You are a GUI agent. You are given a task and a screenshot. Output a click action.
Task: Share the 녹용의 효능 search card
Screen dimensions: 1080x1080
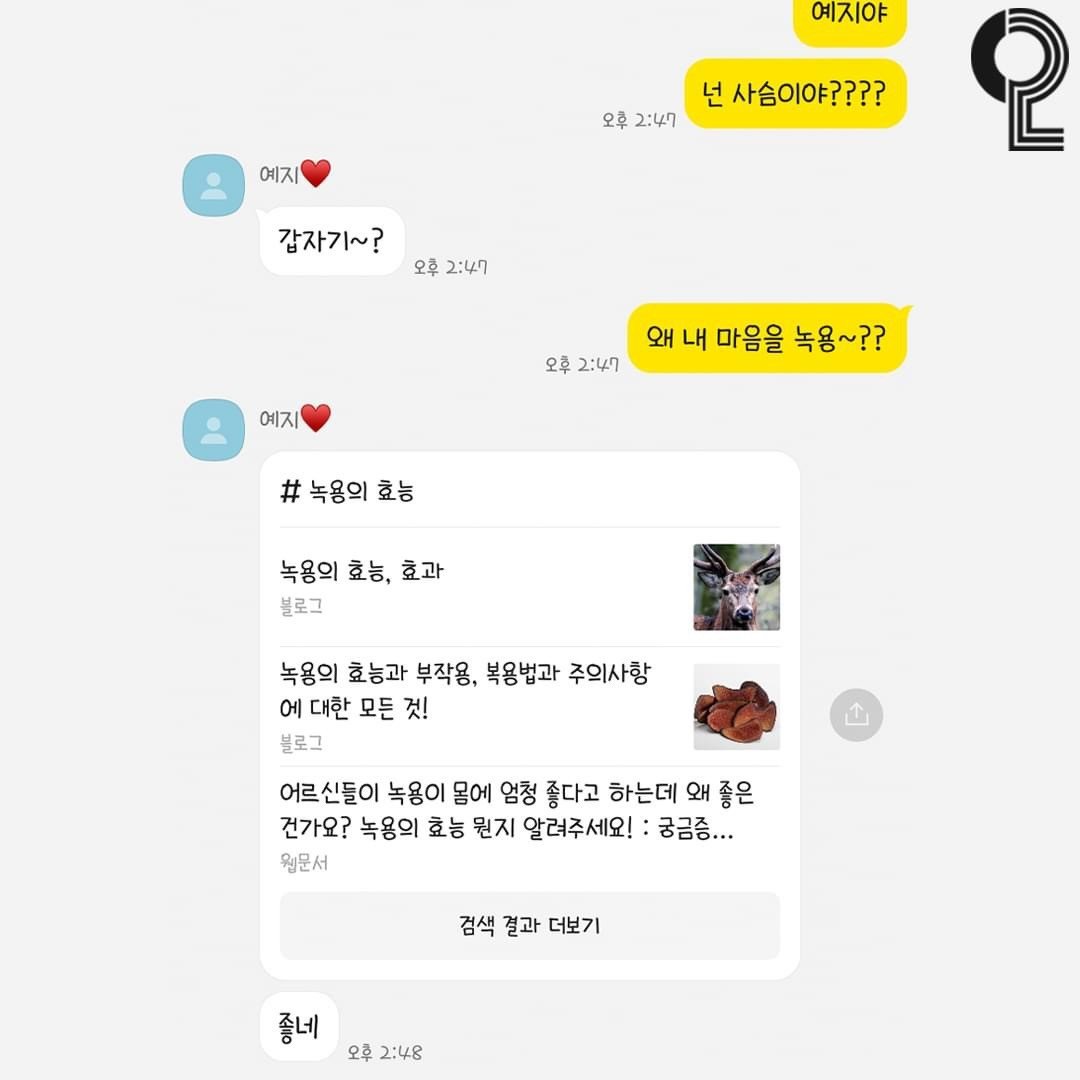856,714
